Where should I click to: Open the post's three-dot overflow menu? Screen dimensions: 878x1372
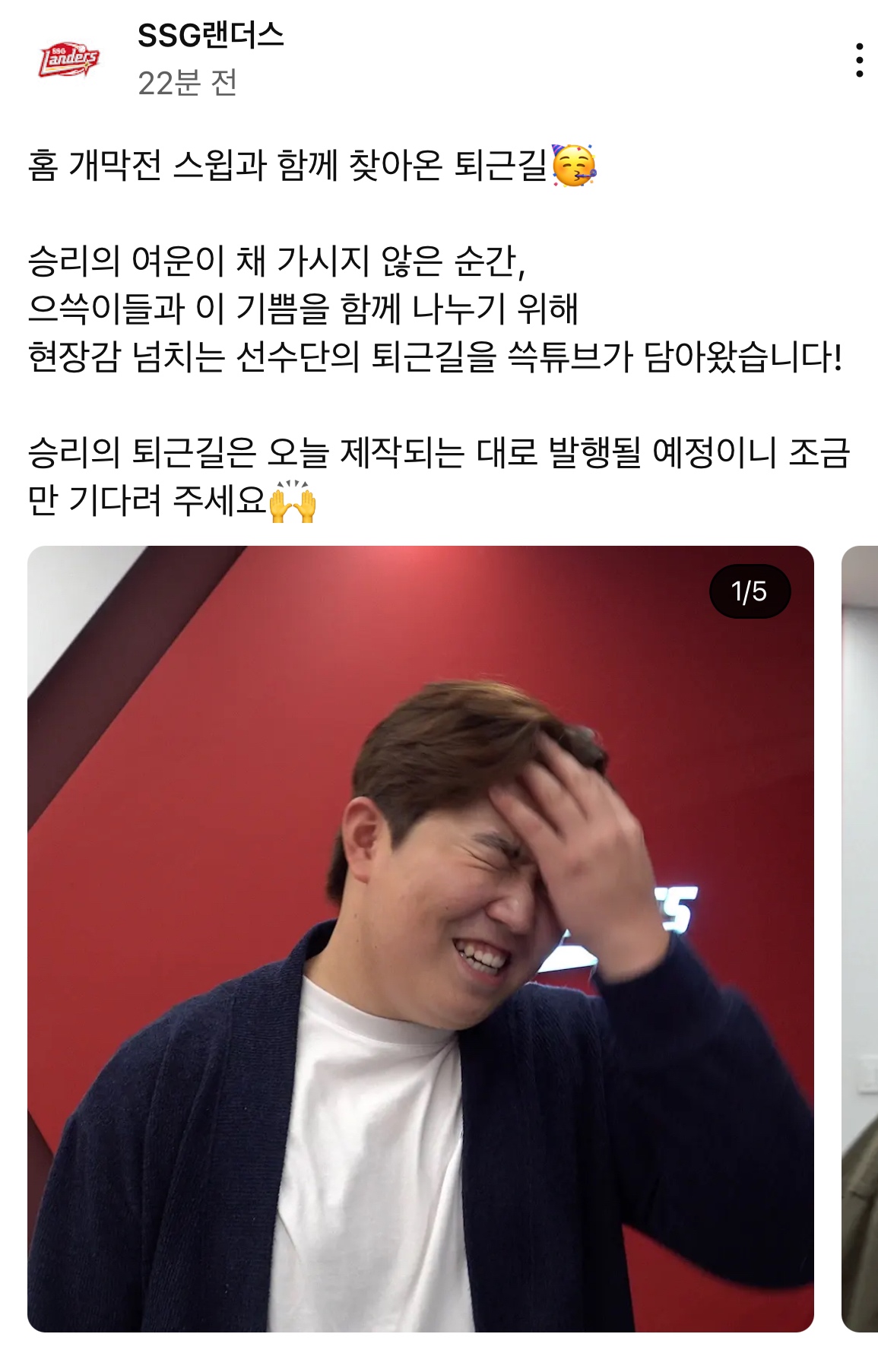(859, 60)
